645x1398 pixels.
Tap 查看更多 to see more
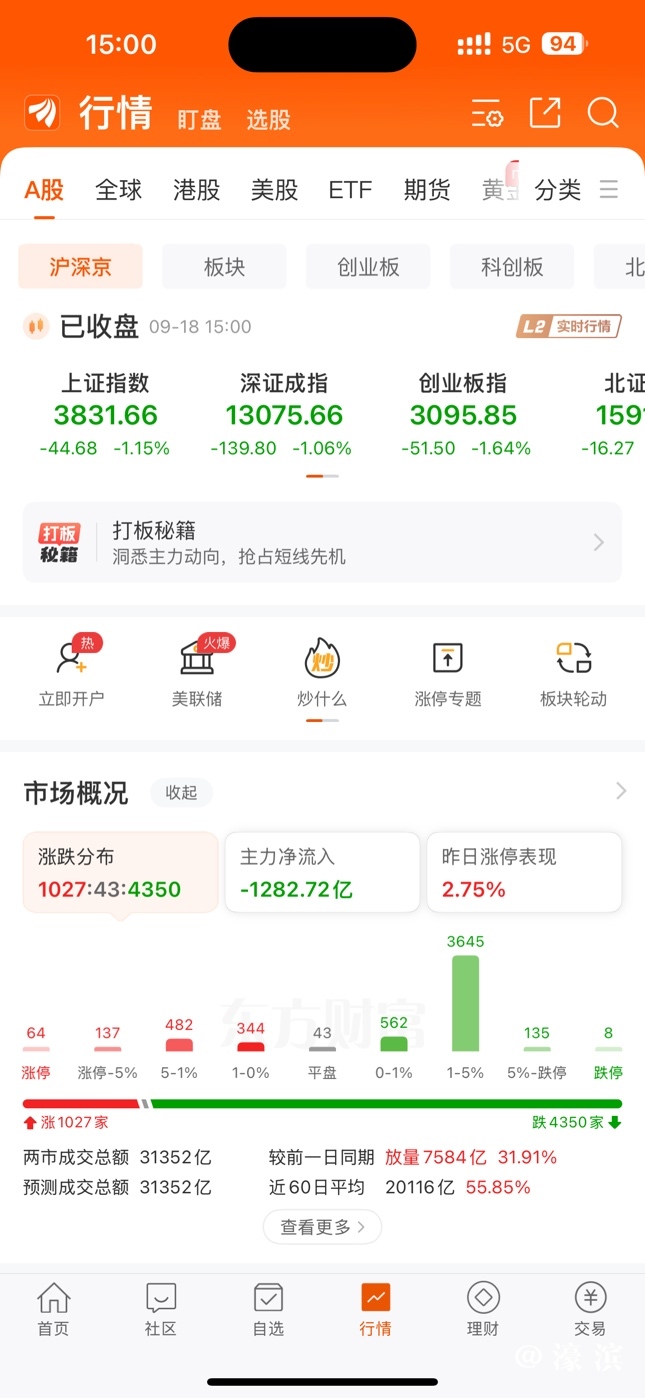(322, 1226)
